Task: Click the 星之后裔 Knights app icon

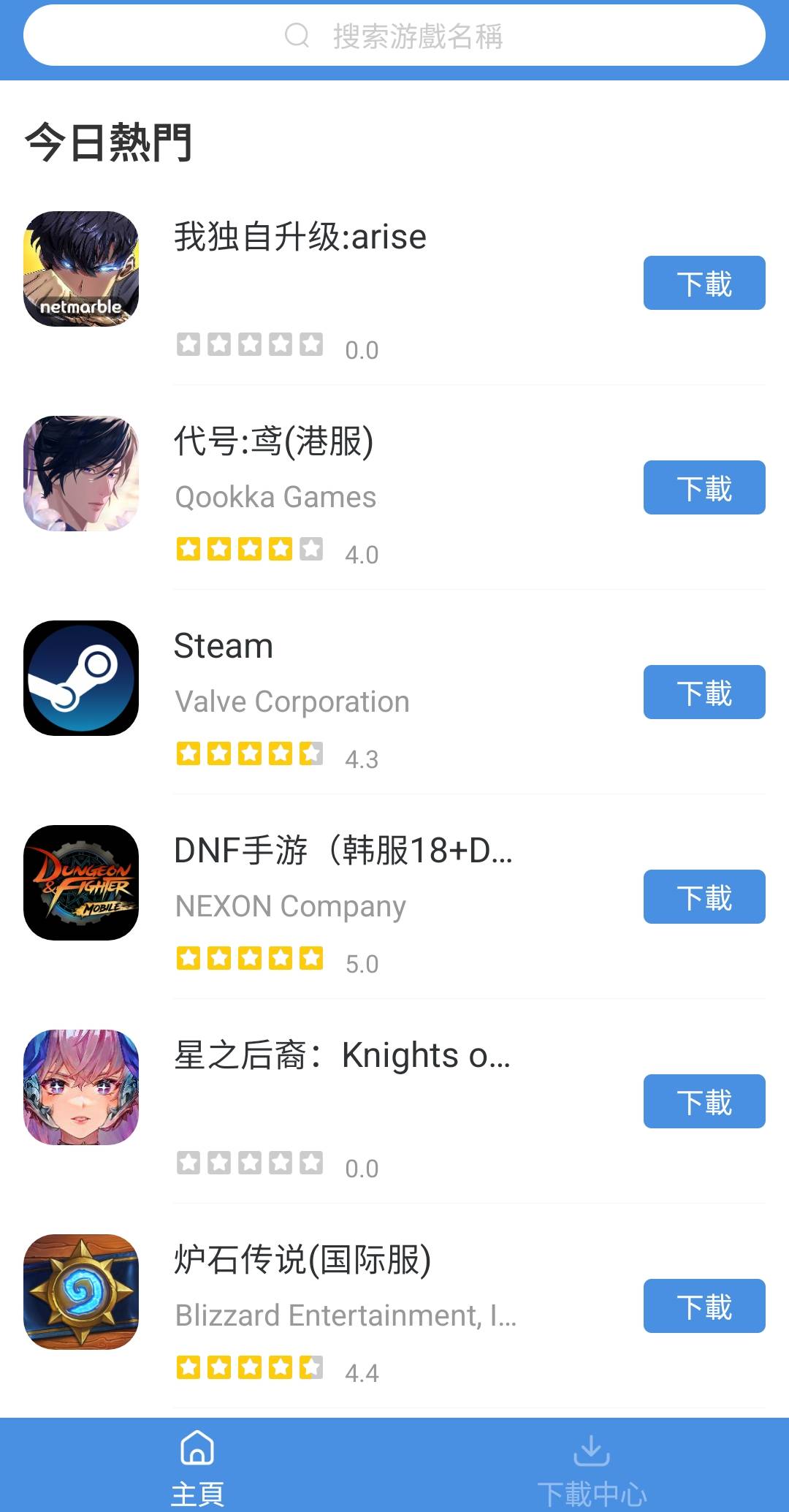Action: (80, 1087)
